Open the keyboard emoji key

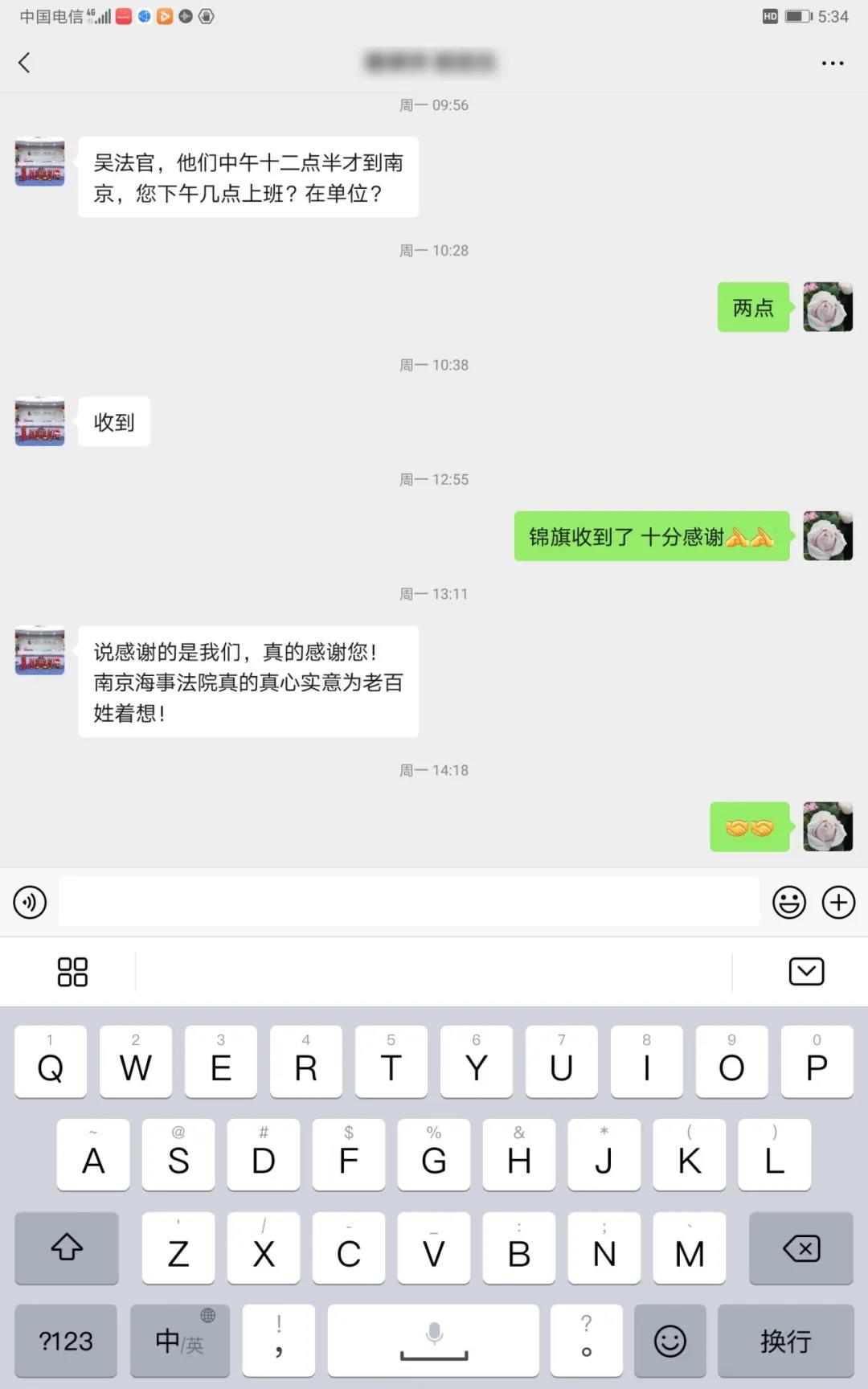coord(669,1341)
